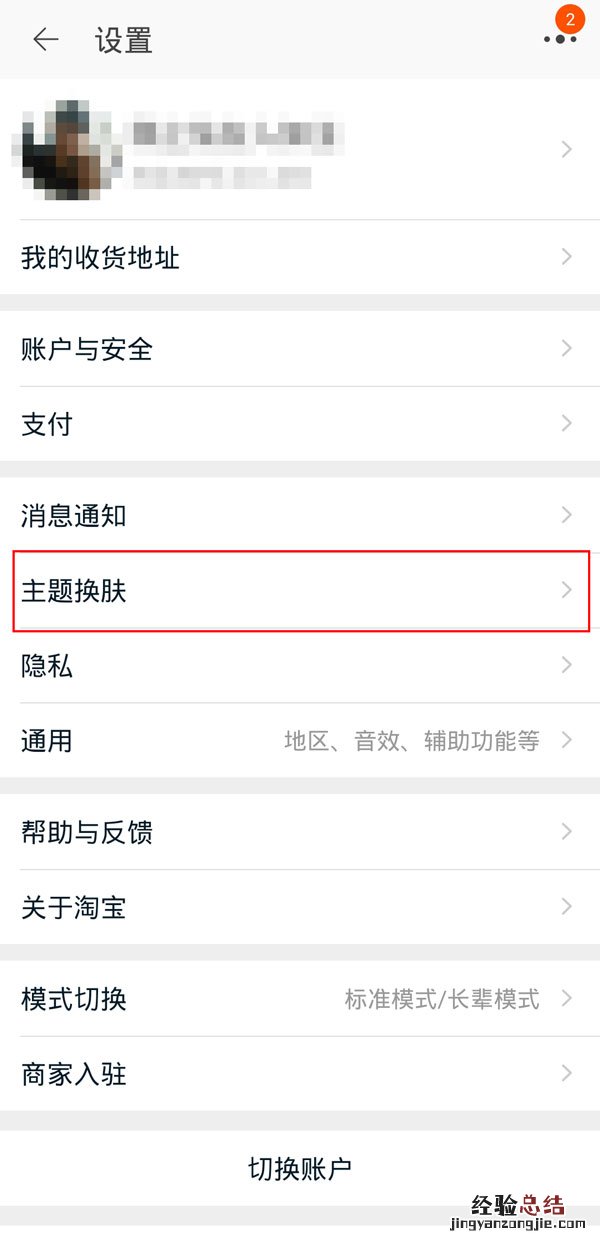Tap 切换账户 button

point(300,1168)
